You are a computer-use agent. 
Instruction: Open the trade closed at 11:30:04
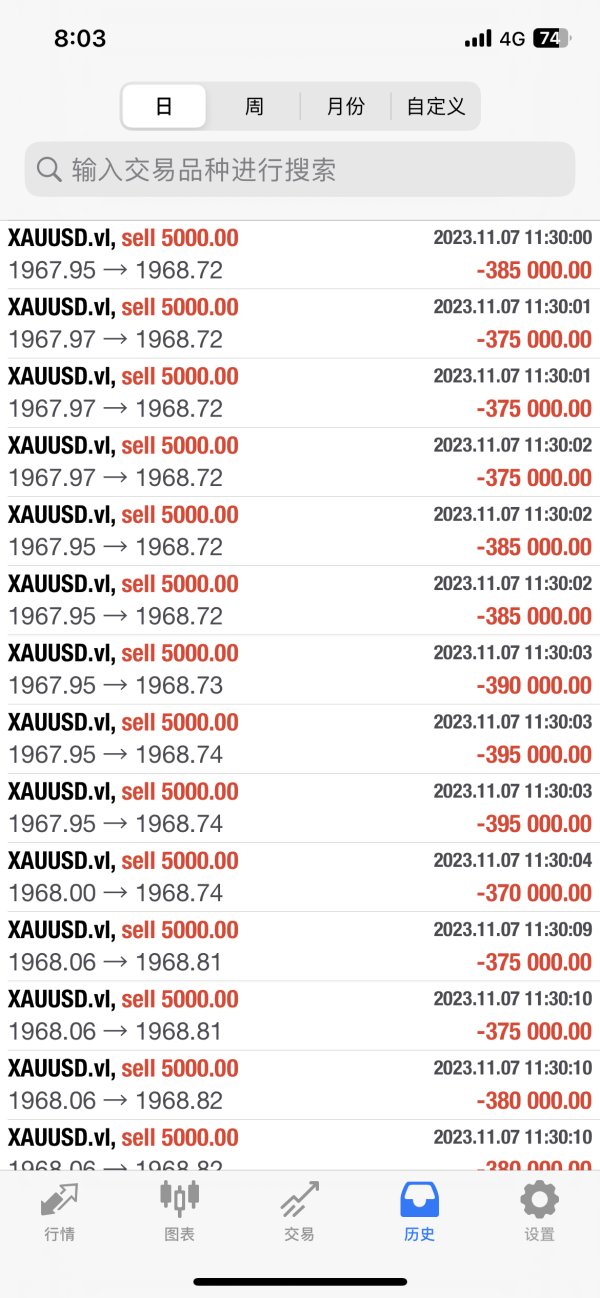point(300,877)
